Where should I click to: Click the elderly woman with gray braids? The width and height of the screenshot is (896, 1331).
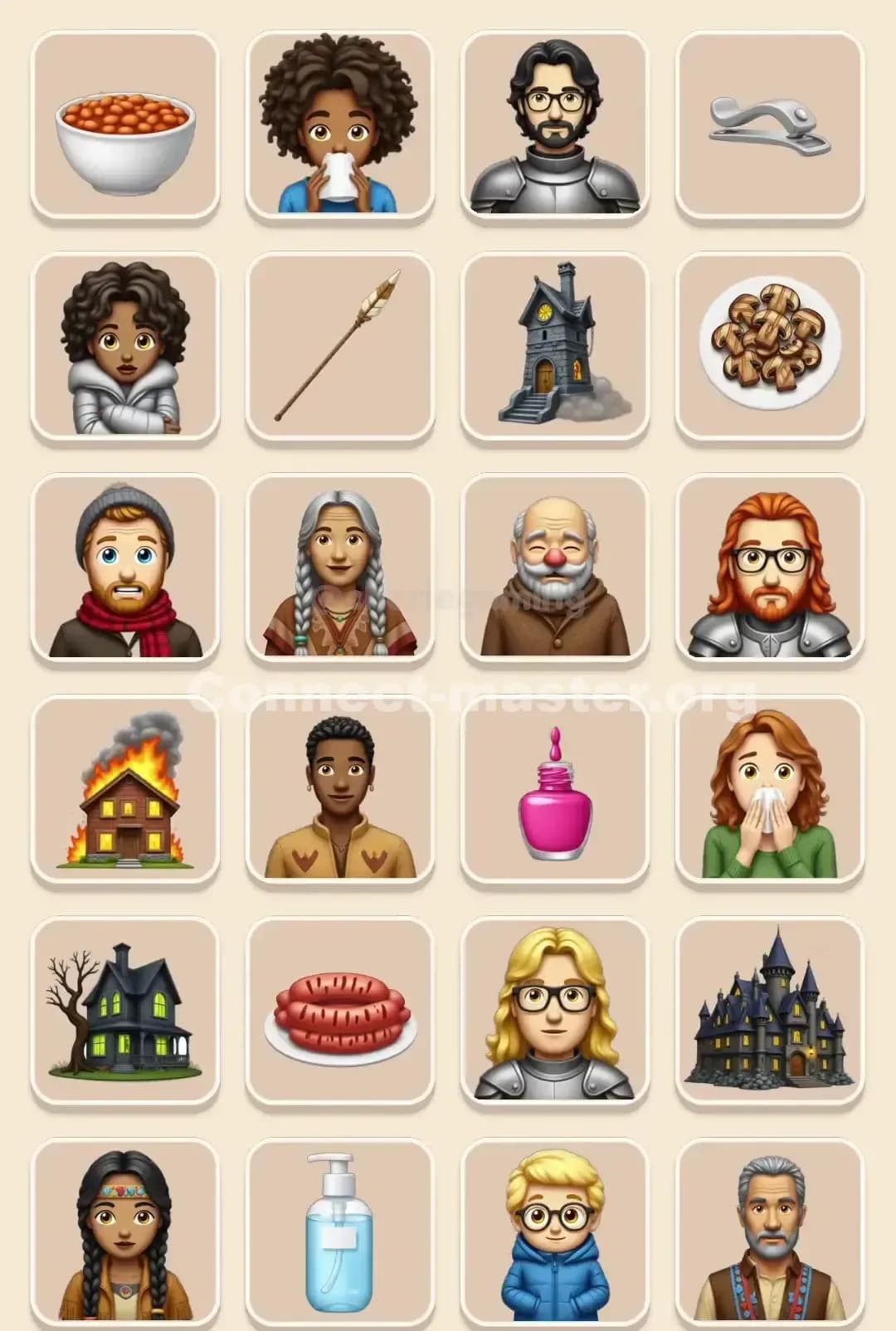(339, 573)
